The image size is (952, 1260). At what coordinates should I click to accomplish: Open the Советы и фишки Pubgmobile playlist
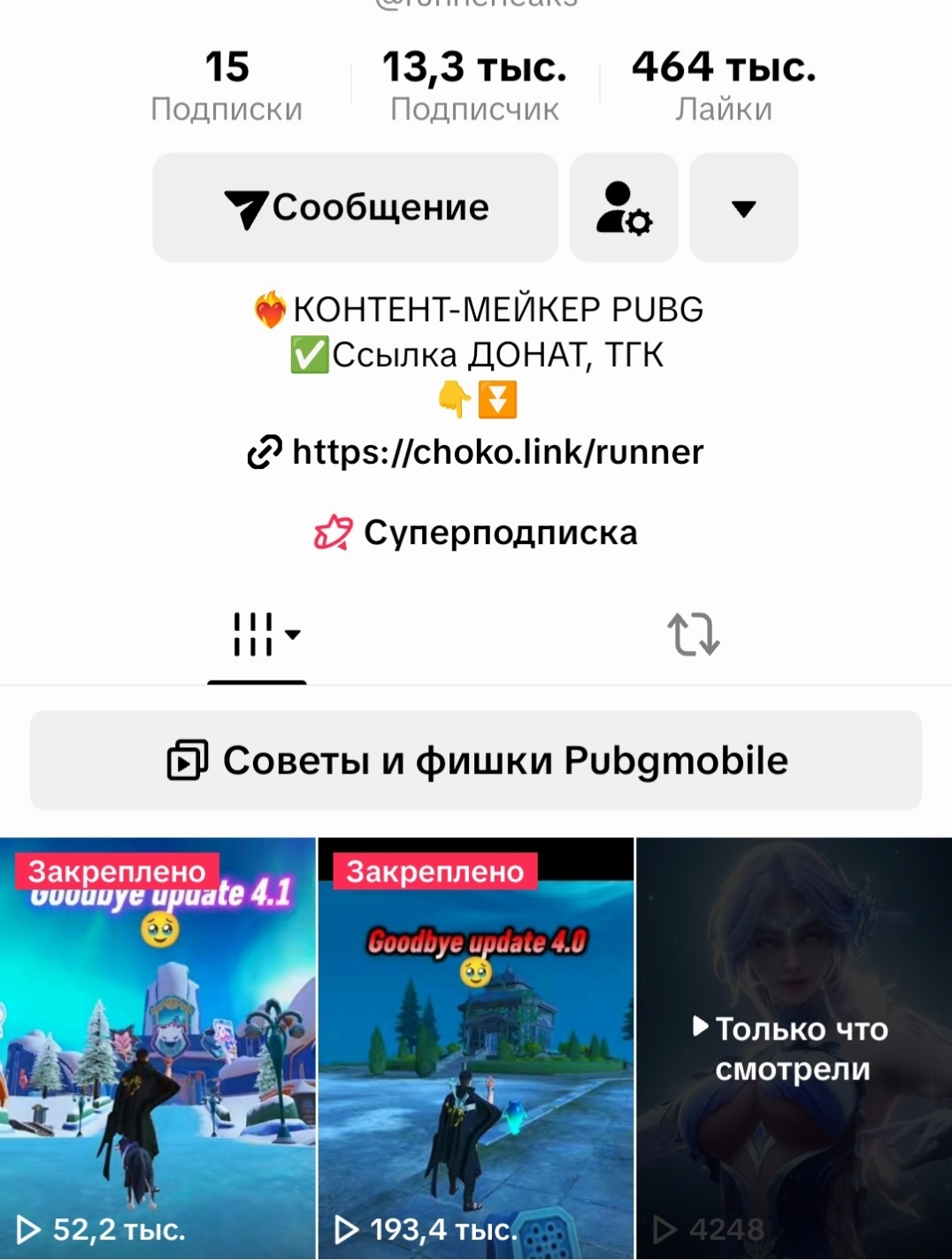(x=475, y=759)
